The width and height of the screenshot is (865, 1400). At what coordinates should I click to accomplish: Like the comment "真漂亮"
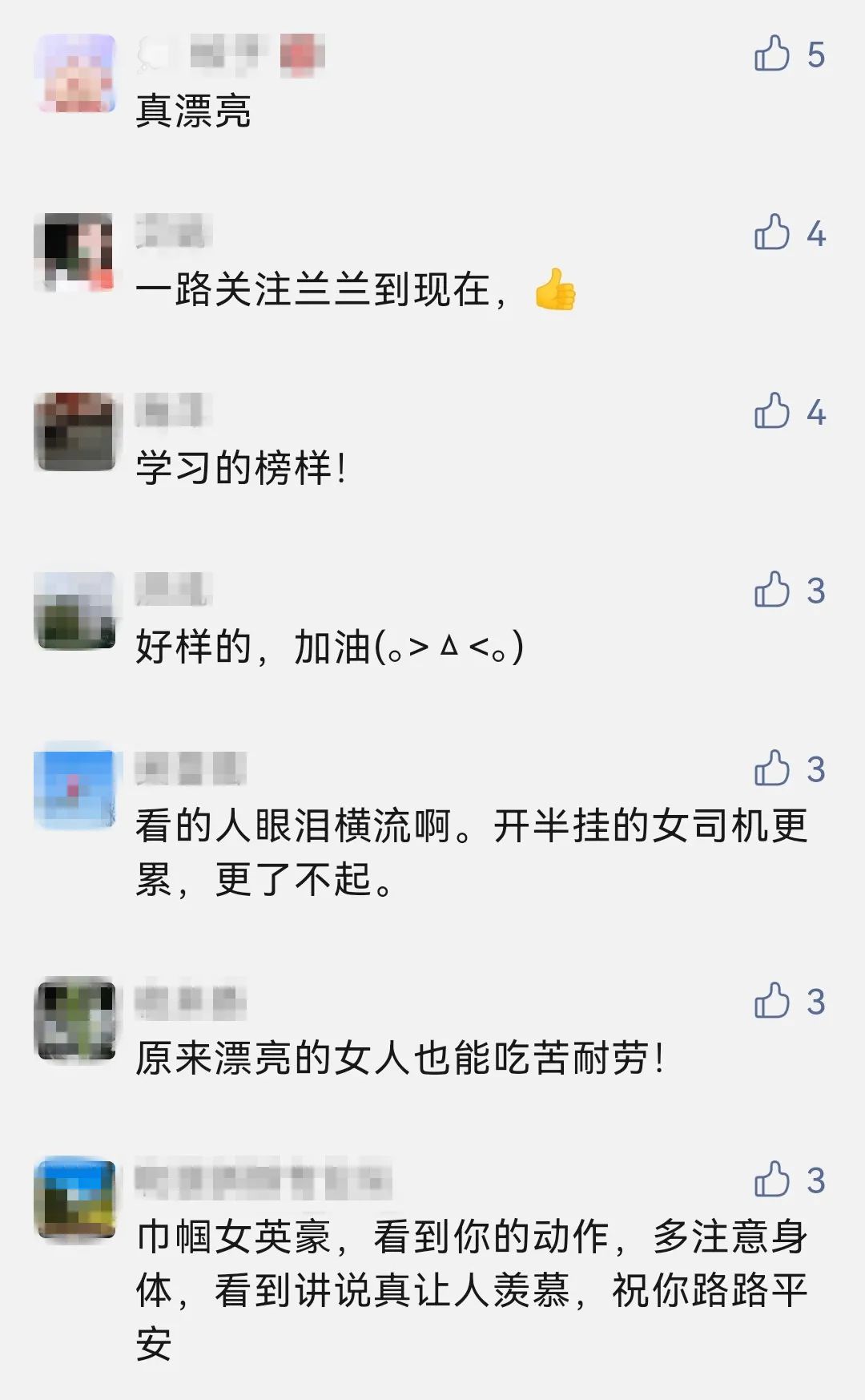click(772, 54)
